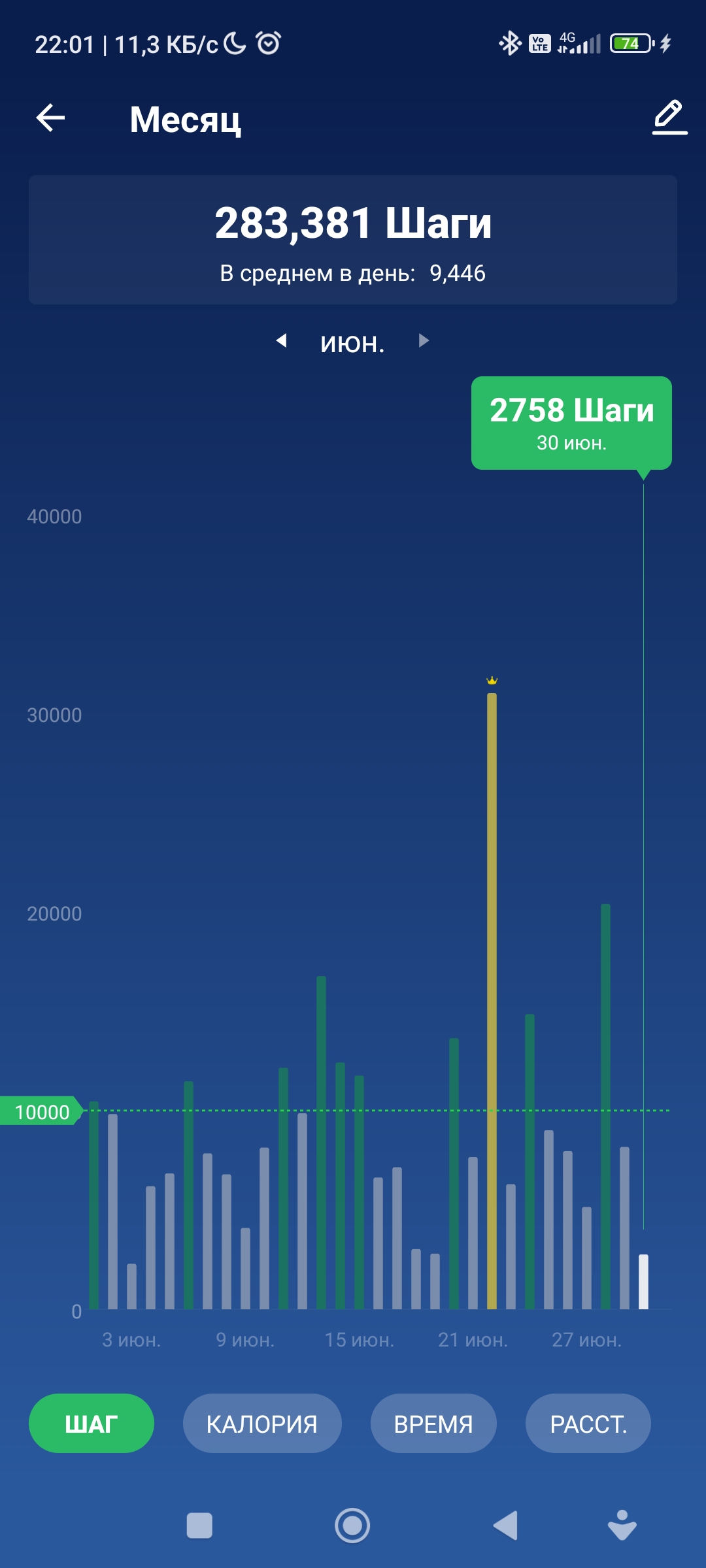Show the next month after июн.

(x=424, y=340)
